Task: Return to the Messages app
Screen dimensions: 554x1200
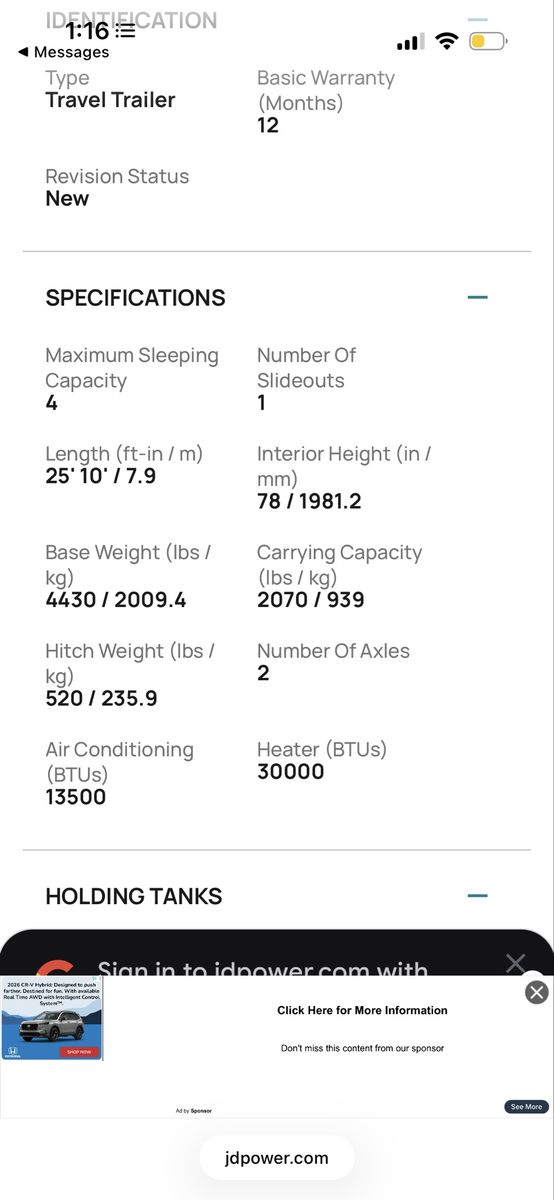Action: [x=64, y=52]
